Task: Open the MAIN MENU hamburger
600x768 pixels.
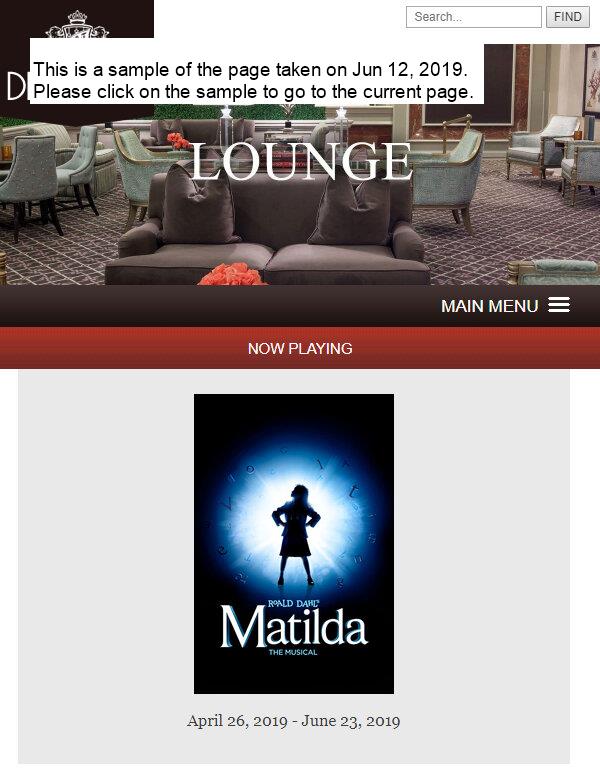Action: [558, 305]
